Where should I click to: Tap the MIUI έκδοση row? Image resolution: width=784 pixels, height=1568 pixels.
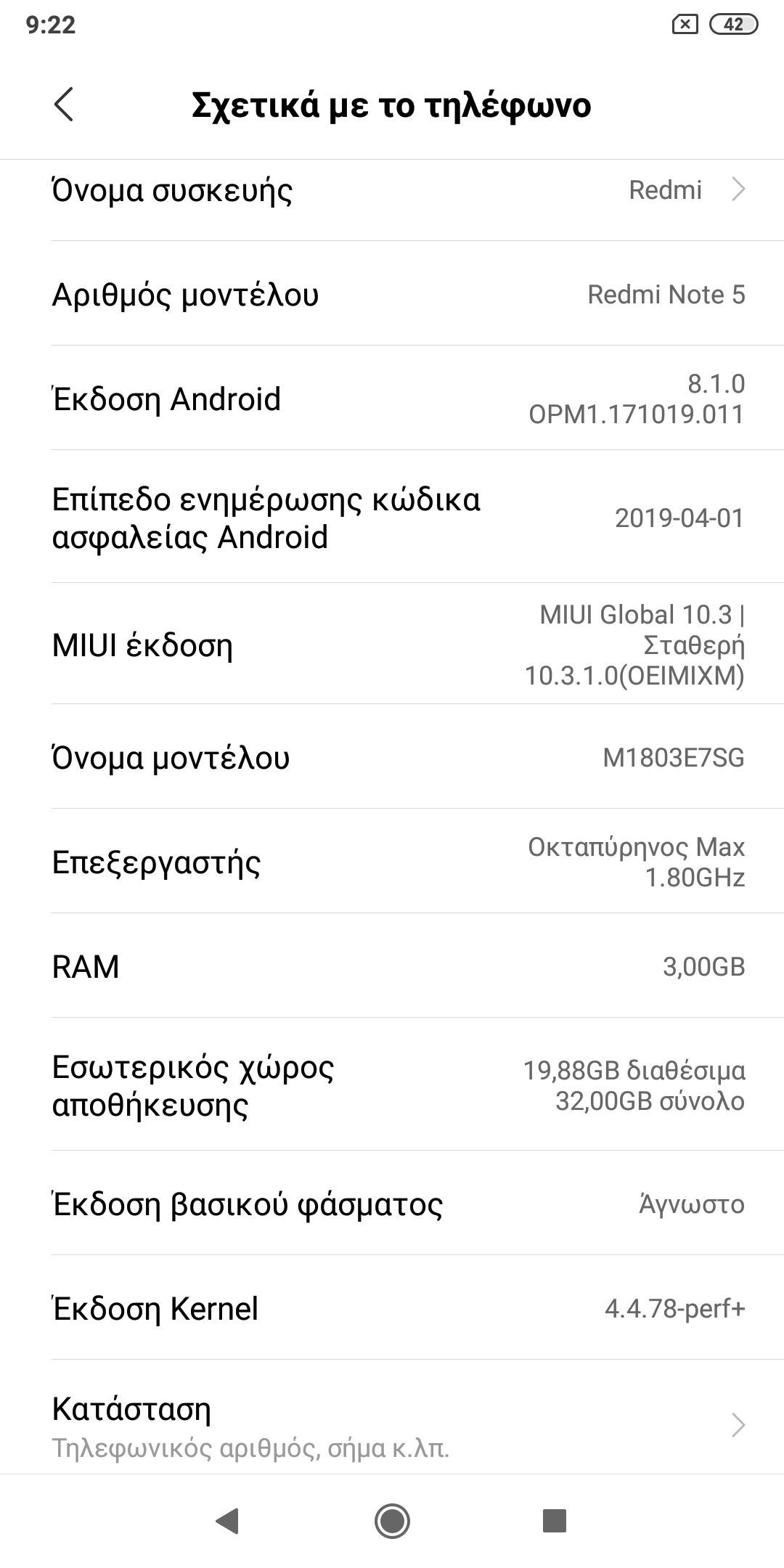392,645
